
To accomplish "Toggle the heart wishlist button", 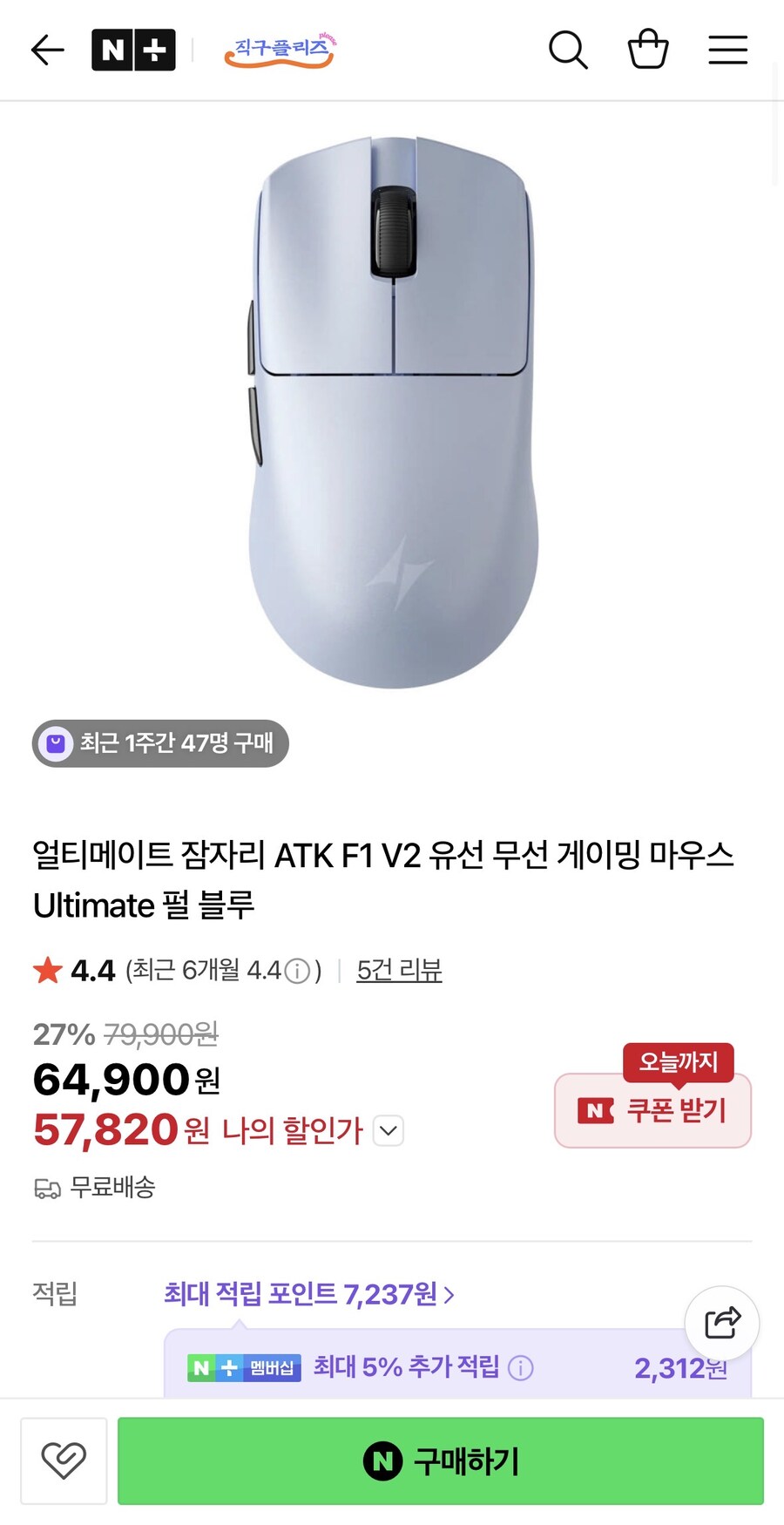I will point(63,1461).
